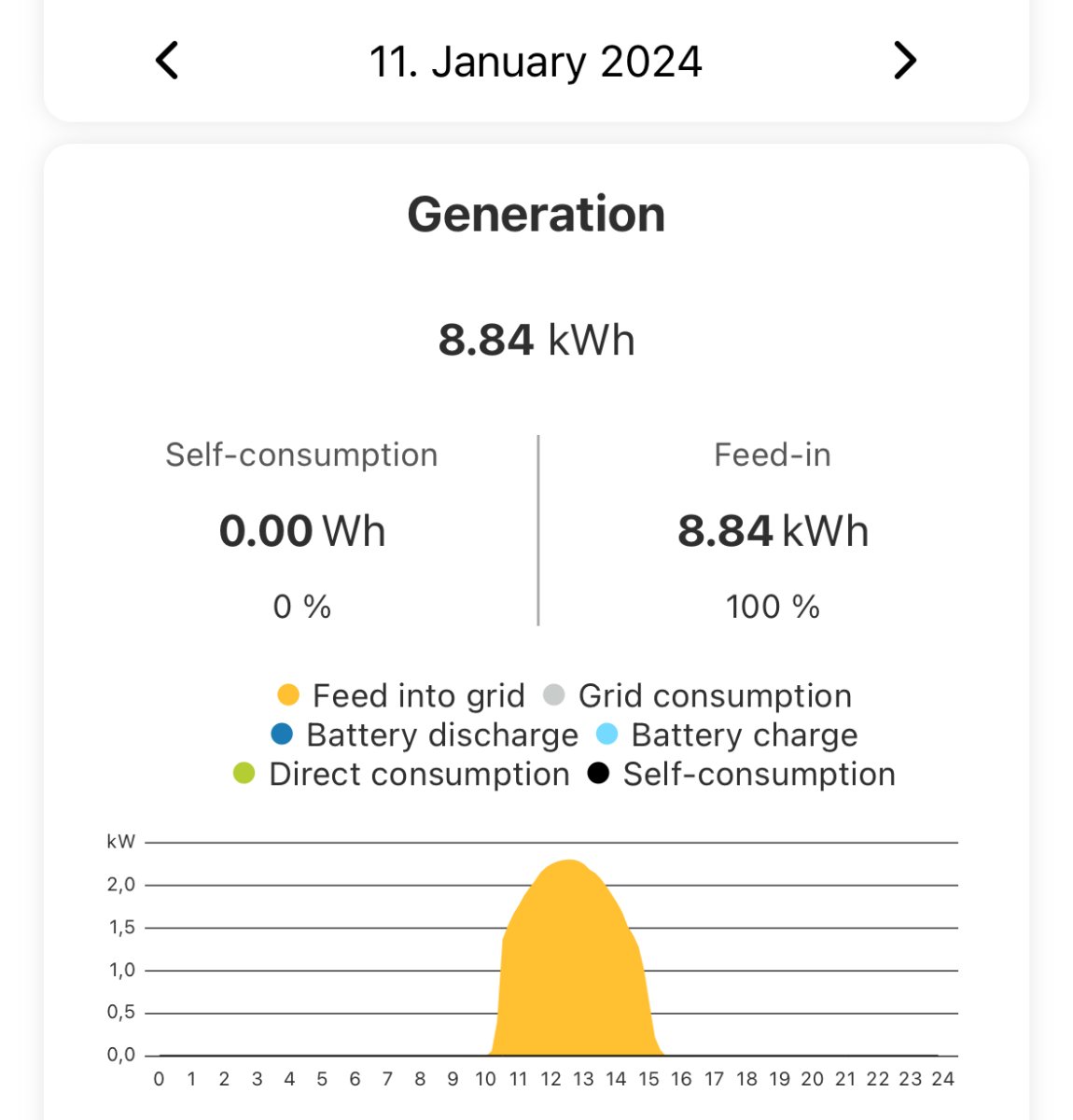Viewport: 1073px width, 1120px height.
Task: Go to the previous day
Action: (x=167, y=61)
